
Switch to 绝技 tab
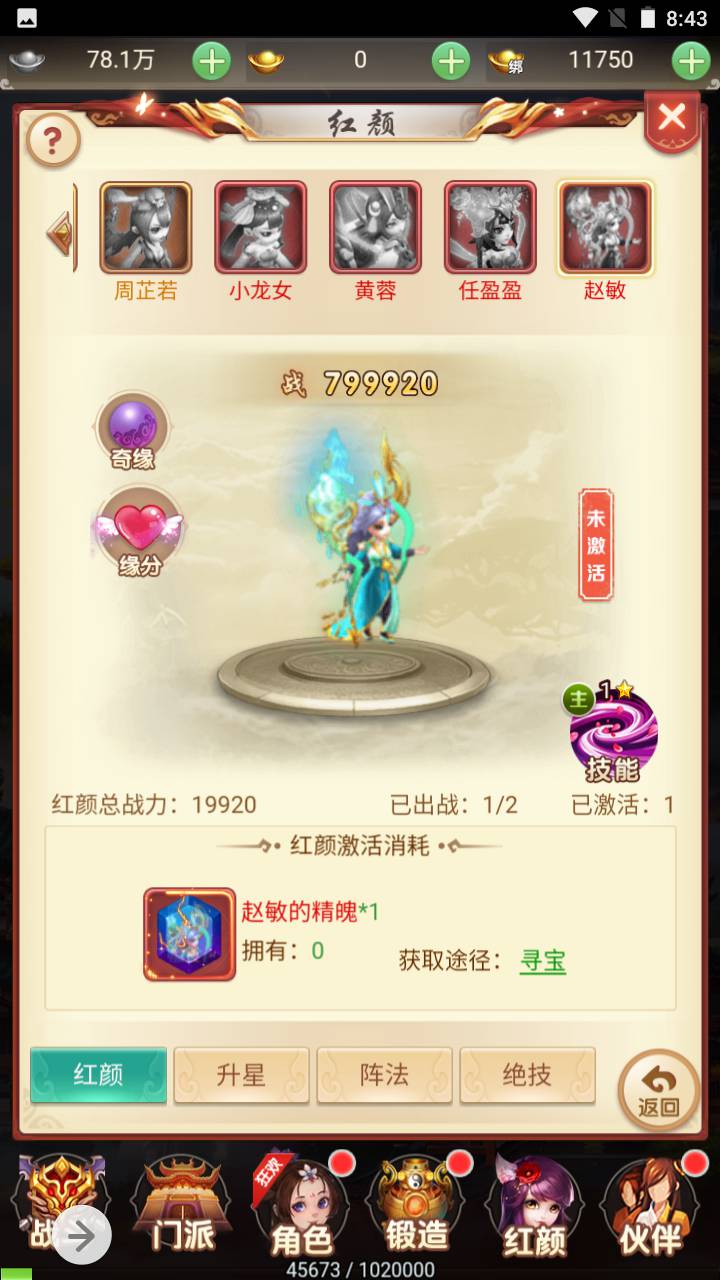[527, 1075]
